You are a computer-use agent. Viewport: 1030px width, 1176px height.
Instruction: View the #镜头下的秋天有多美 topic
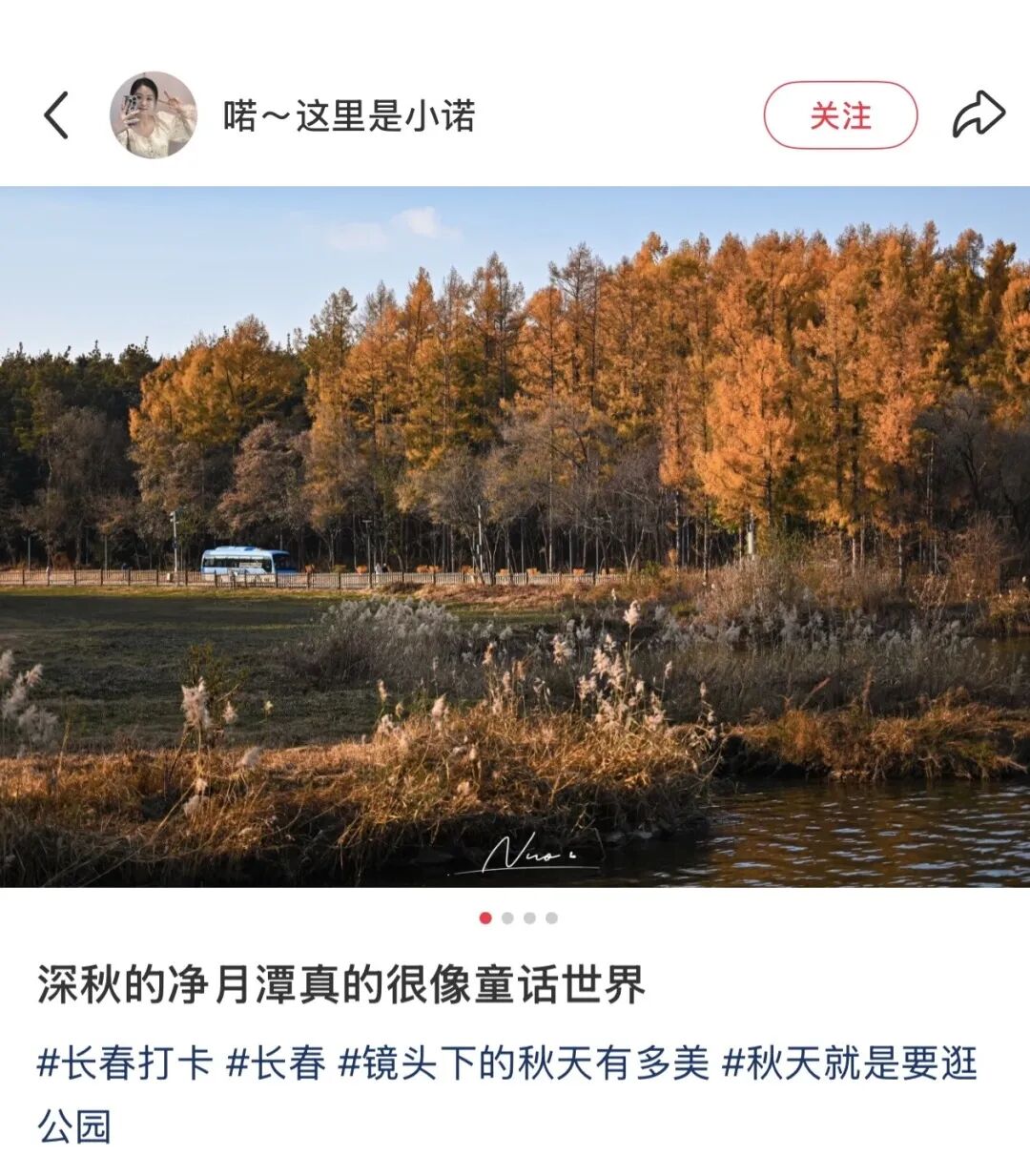[x=524, y=1063]
